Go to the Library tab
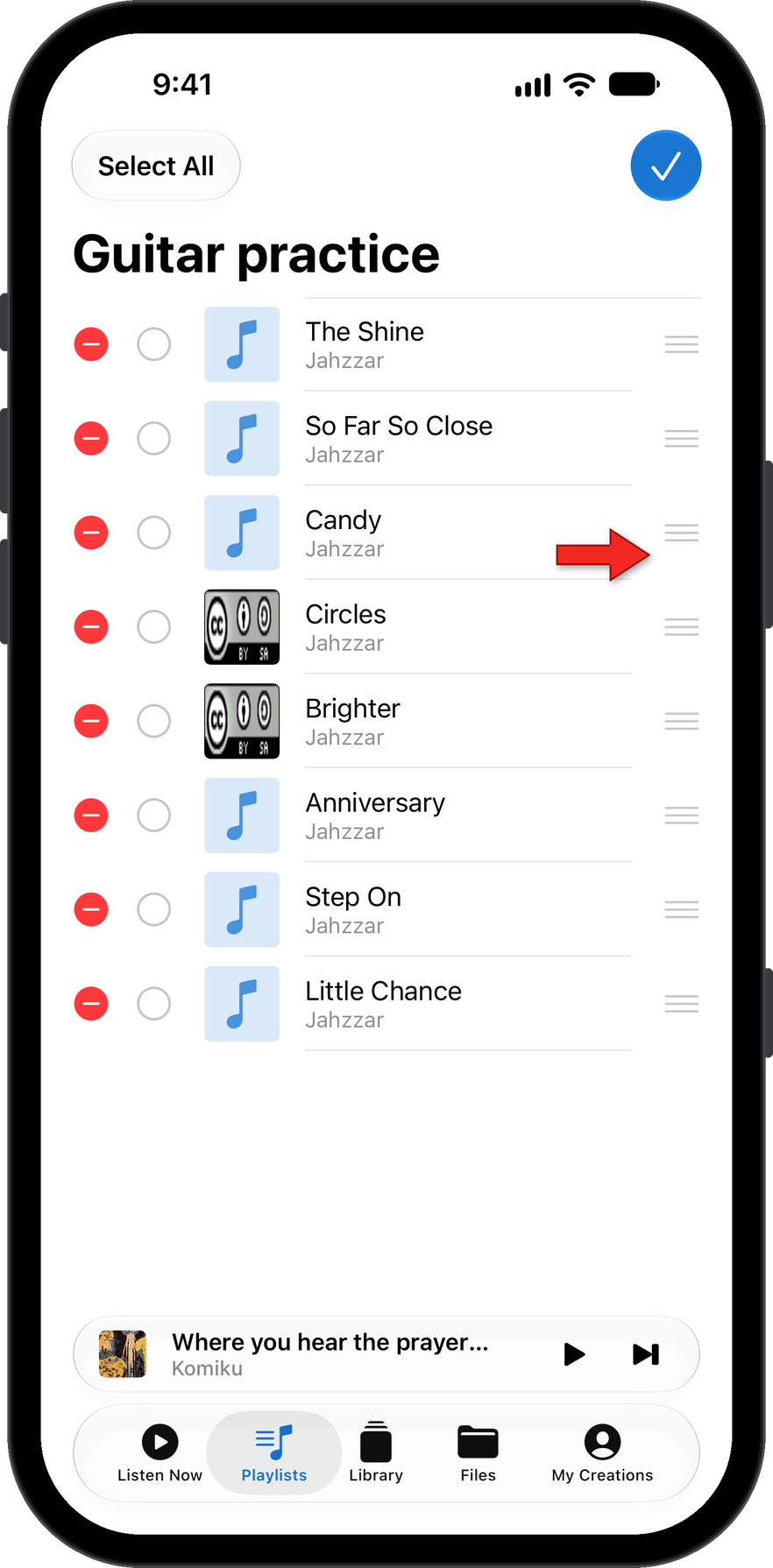 (x=376, y=1453)
